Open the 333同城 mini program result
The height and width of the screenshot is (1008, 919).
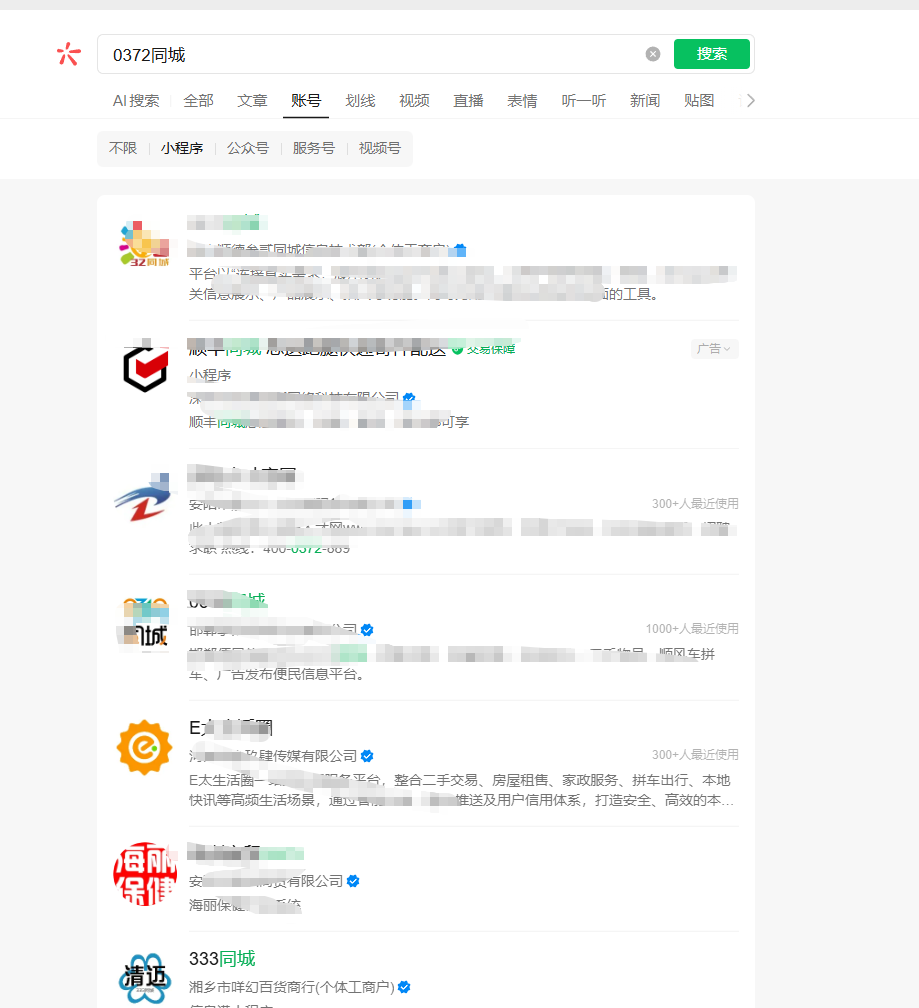[463, 974]
